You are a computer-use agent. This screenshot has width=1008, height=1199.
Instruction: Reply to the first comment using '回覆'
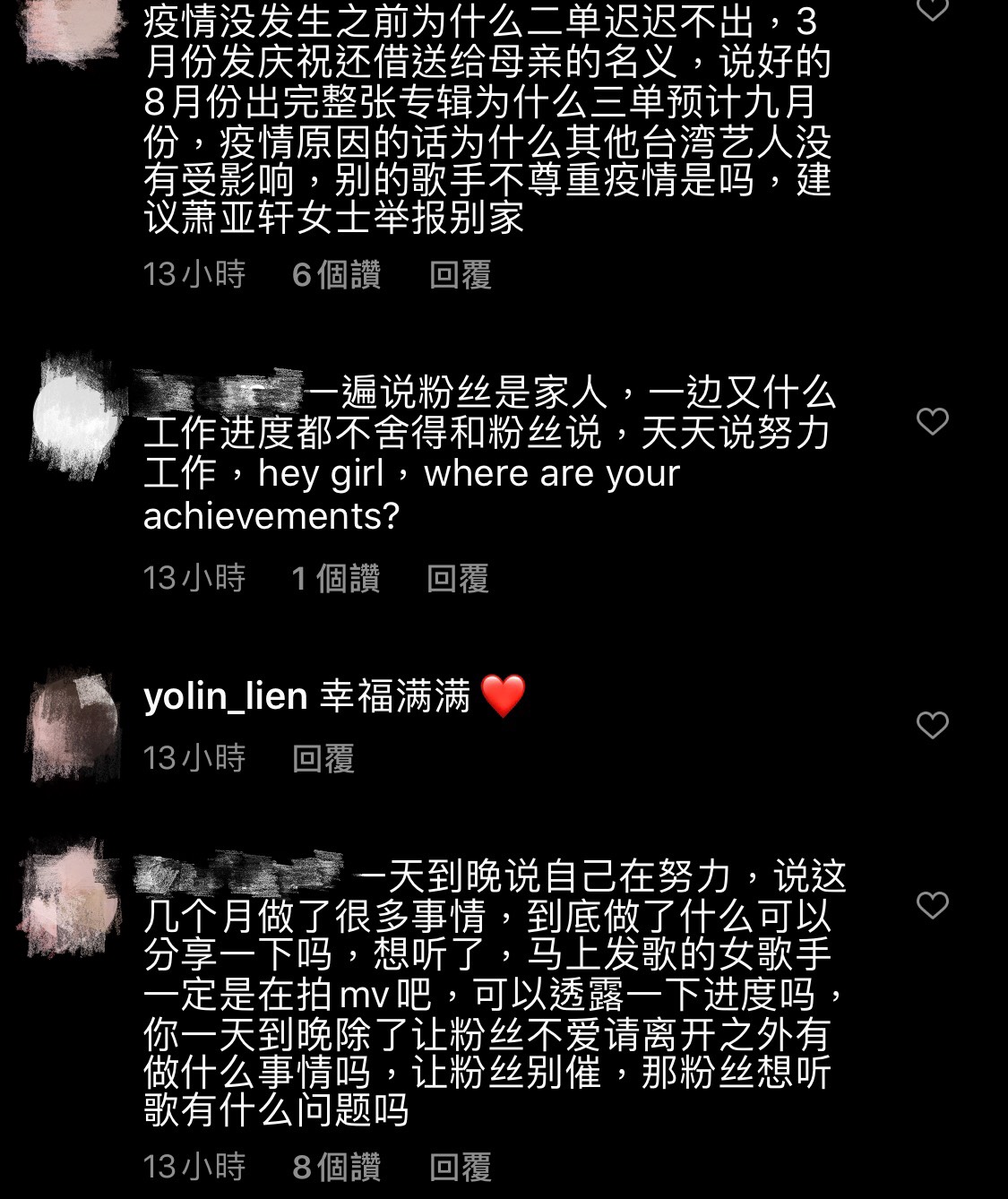(461, 276)
